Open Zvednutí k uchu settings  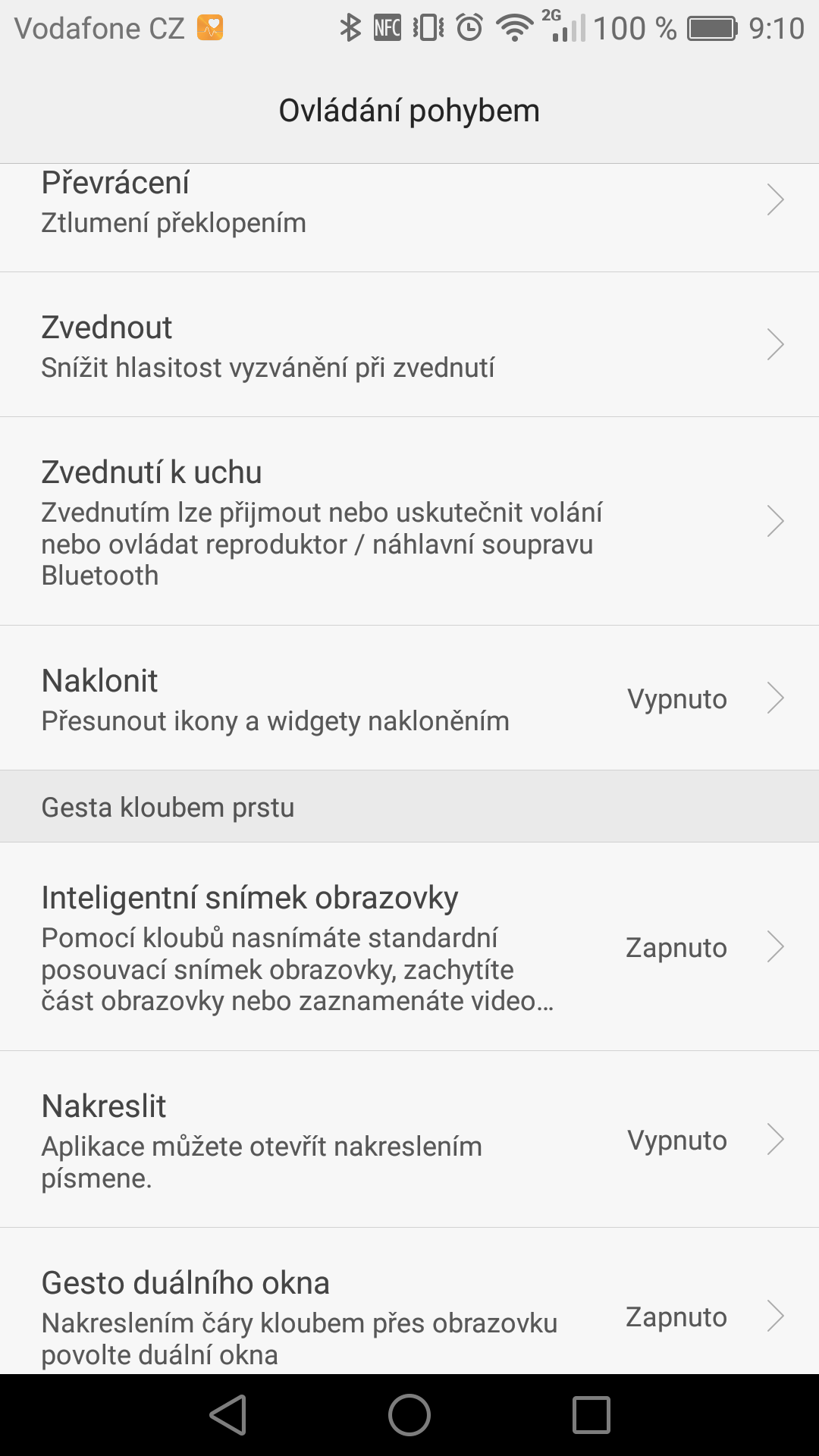click(x=409, y=521)
